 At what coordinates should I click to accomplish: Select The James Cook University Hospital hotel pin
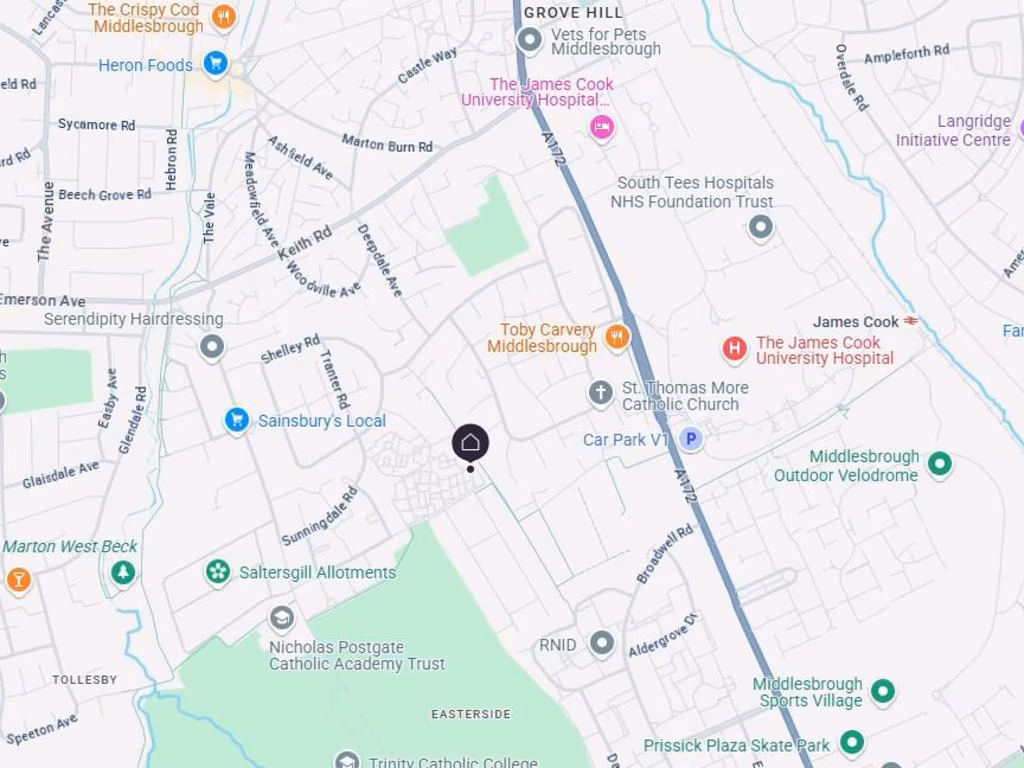click(601, 126)
